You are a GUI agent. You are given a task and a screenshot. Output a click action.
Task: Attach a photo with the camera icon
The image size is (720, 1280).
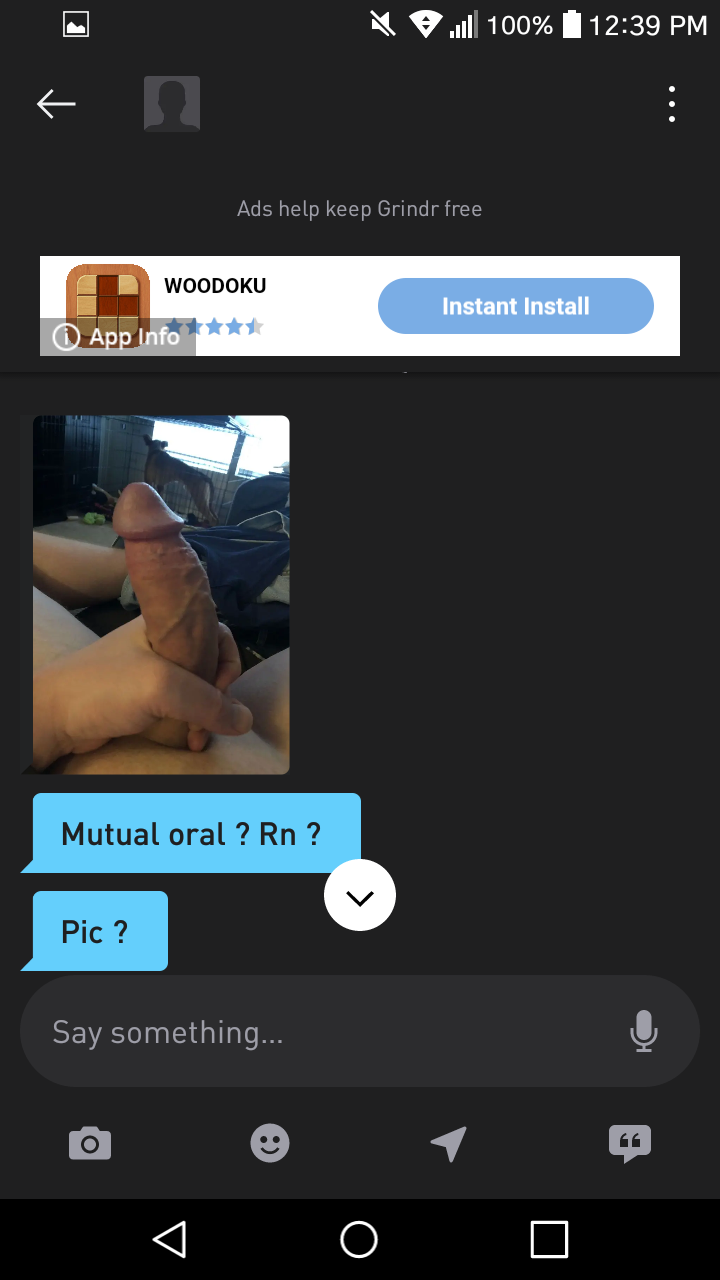90,1143
